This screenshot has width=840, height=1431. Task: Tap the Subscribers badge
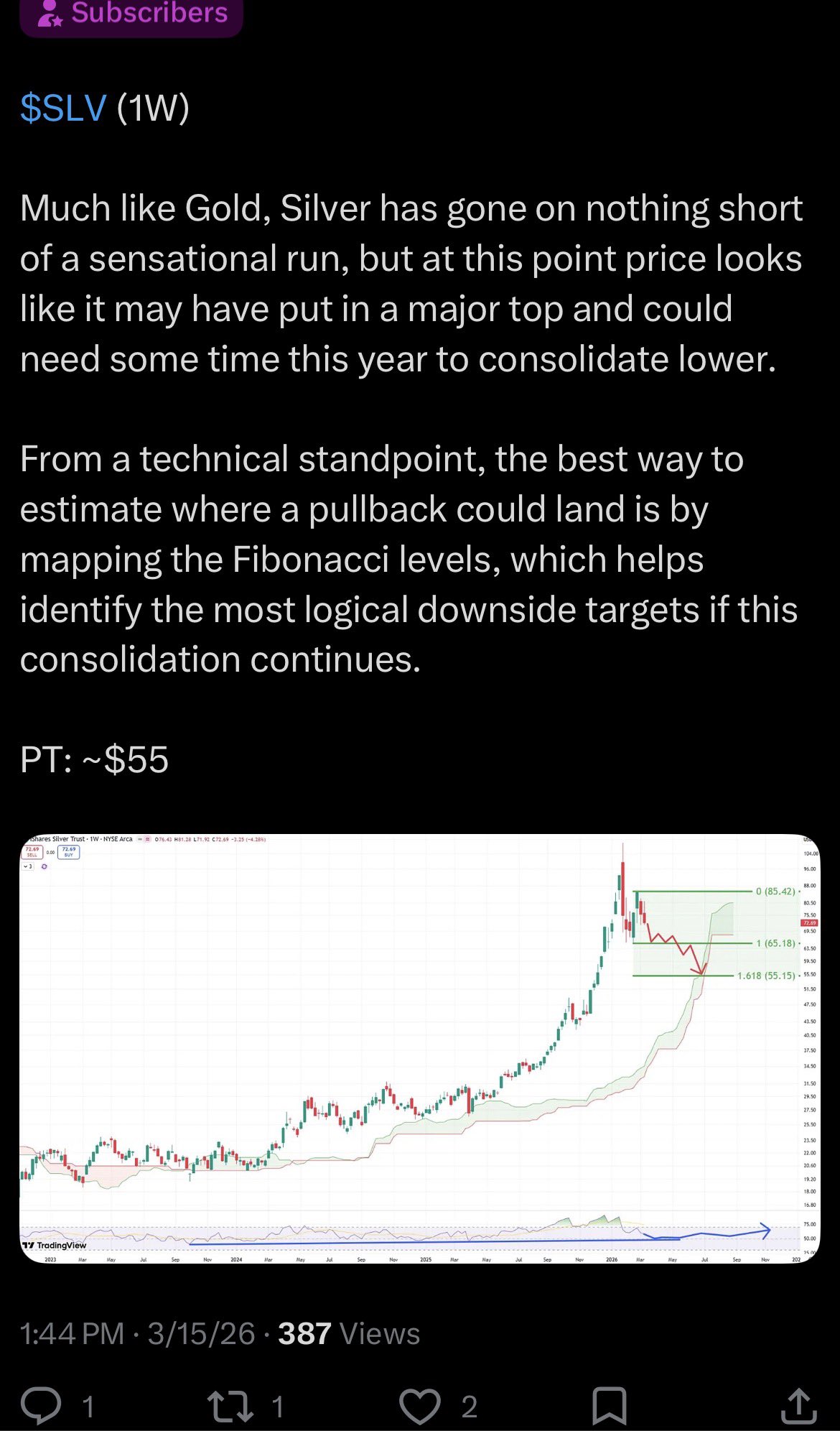click(x=131, y=13)
